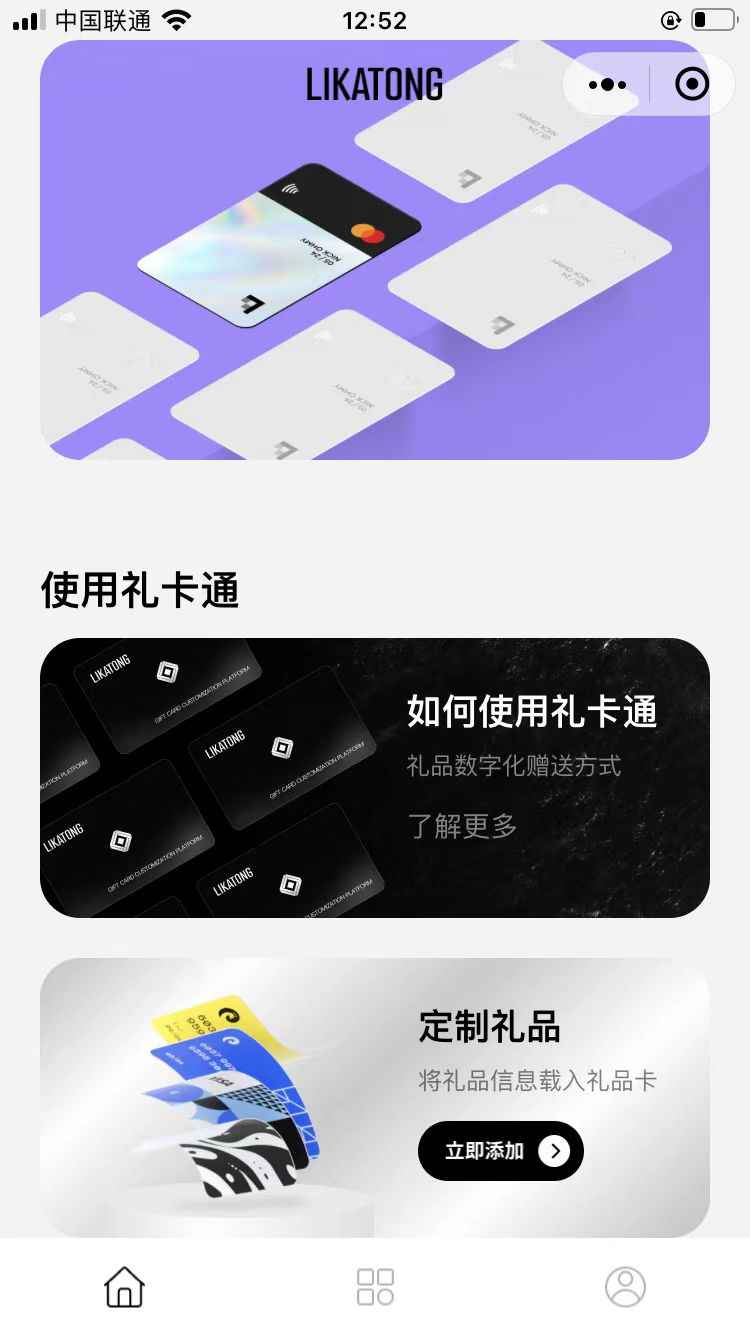
Task: Close the mini program via the circle button
Action: coord(692,85)
